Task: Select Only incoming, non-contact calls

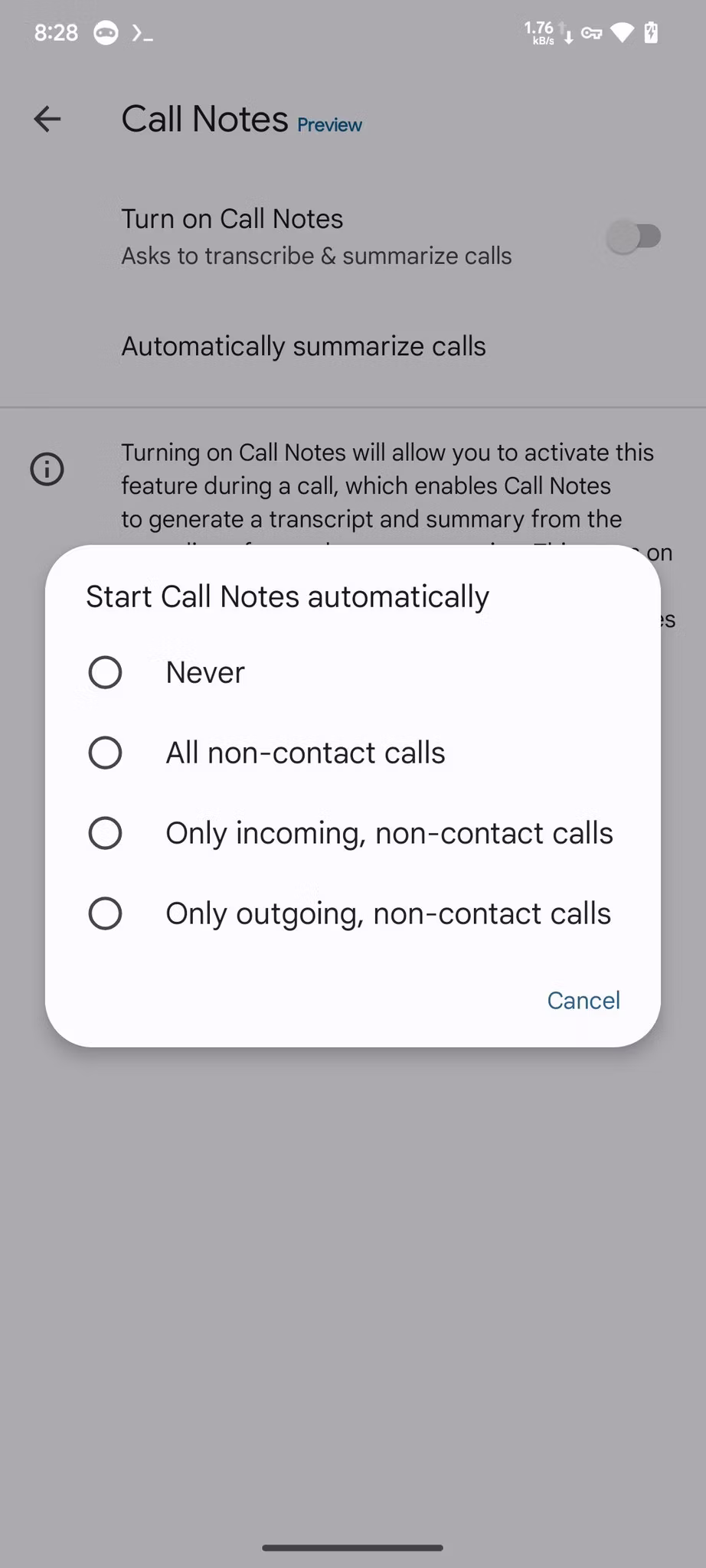Action: click(x=105, y=833)
